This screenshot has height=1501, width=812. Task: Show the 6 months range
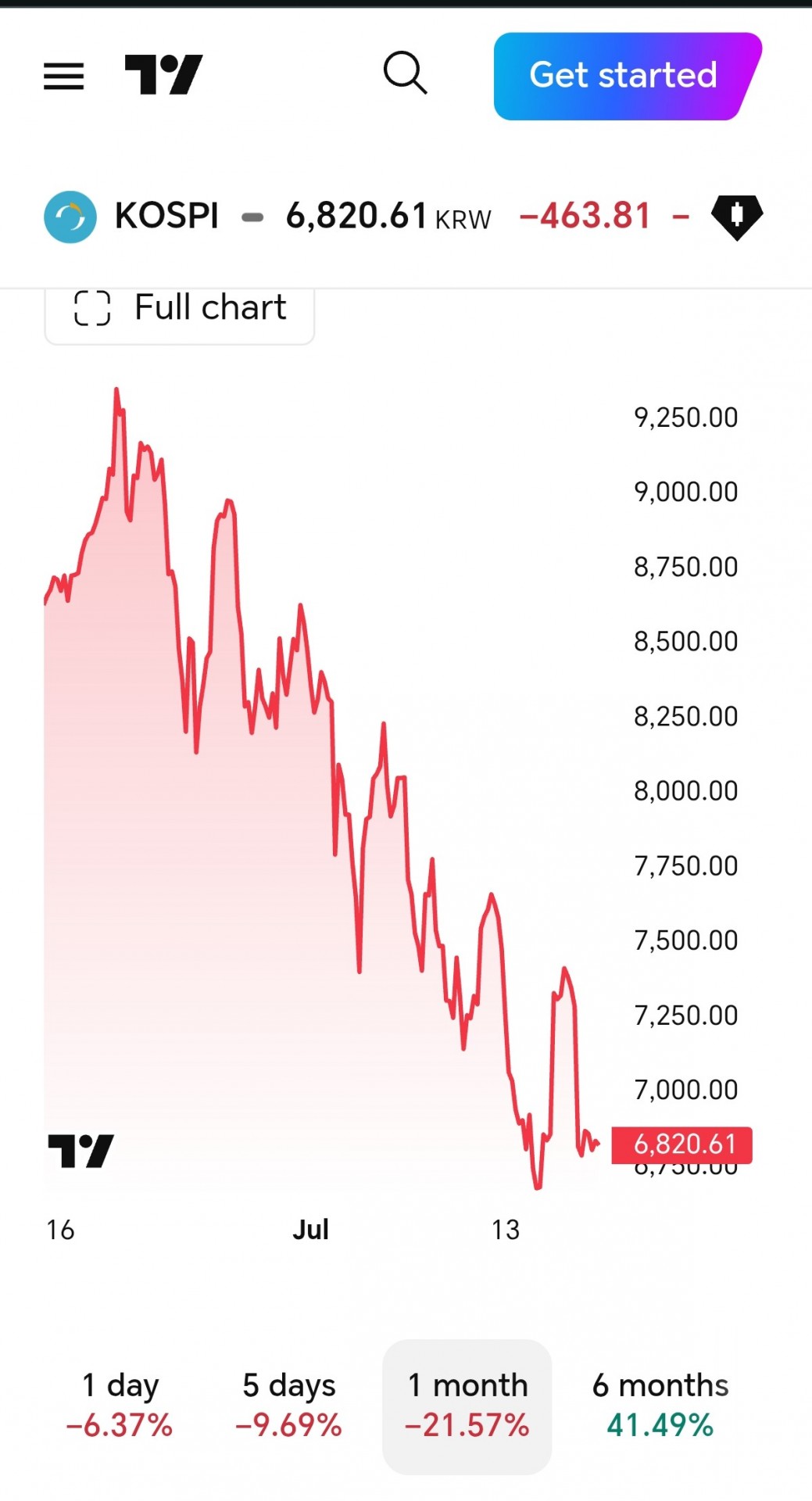coord(660,1405)
